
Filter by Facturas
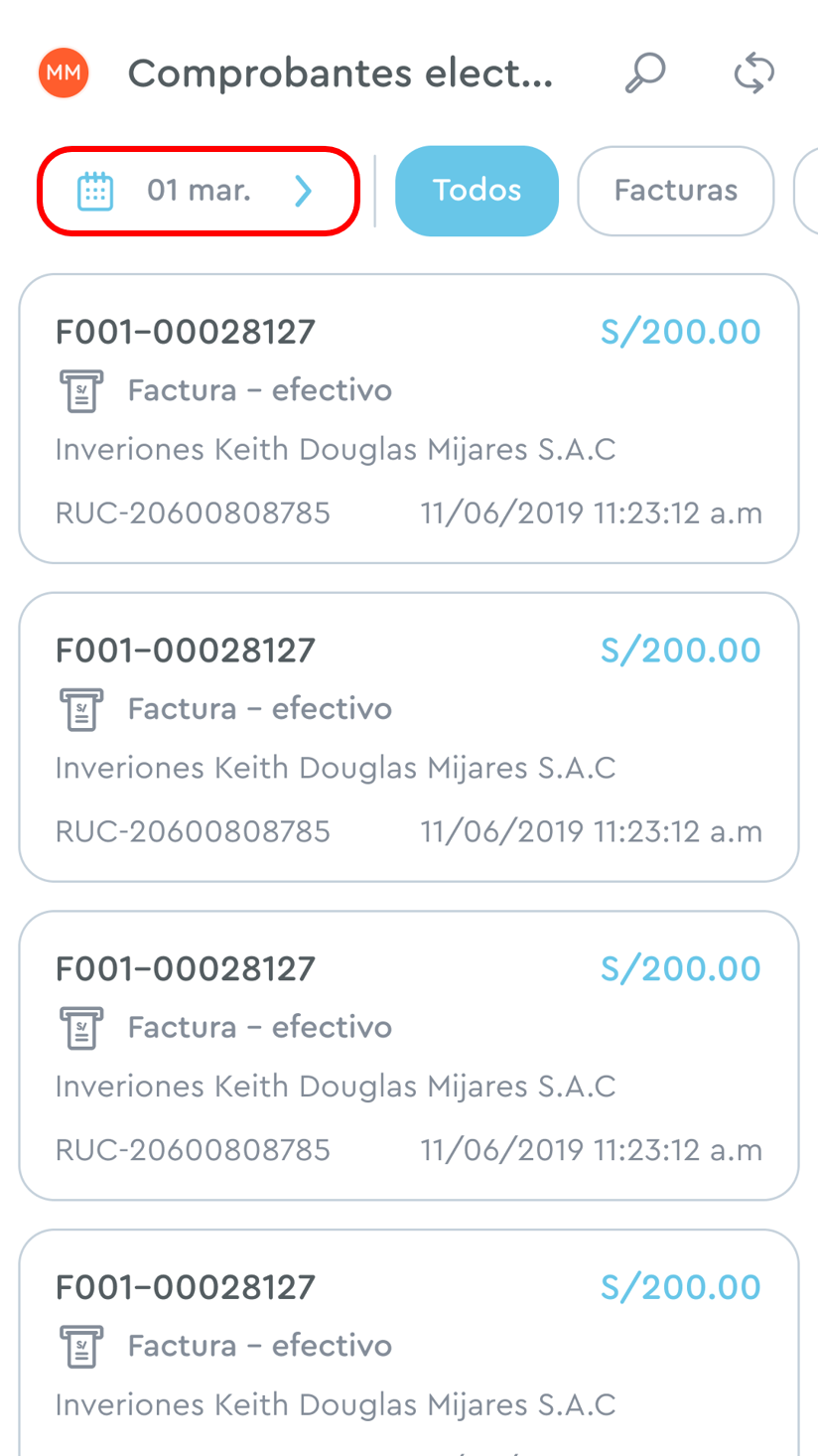(x=675, y=191)
